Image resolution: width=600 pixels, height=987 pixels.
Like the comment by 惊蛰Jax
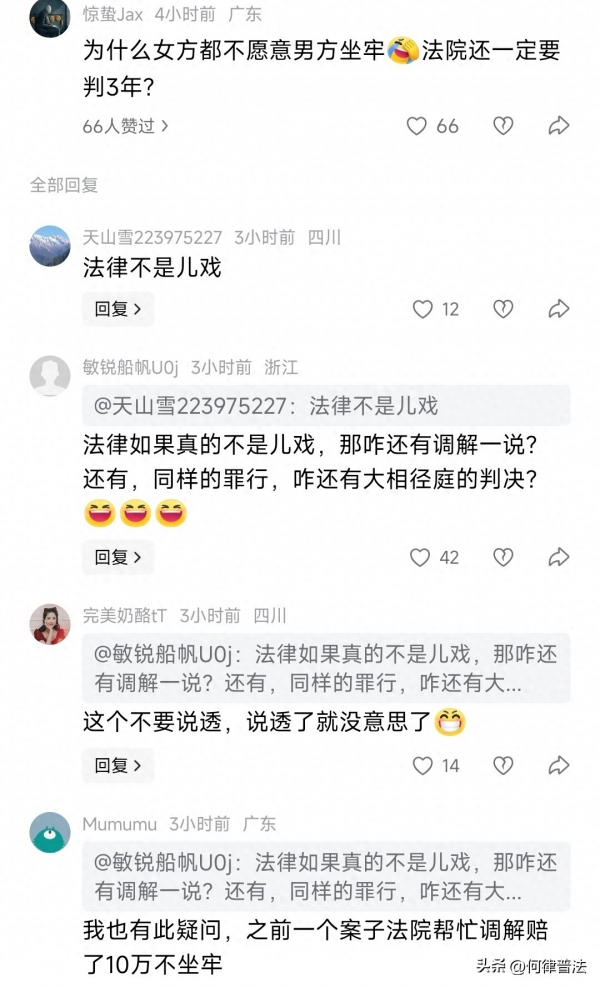(417, 126)
